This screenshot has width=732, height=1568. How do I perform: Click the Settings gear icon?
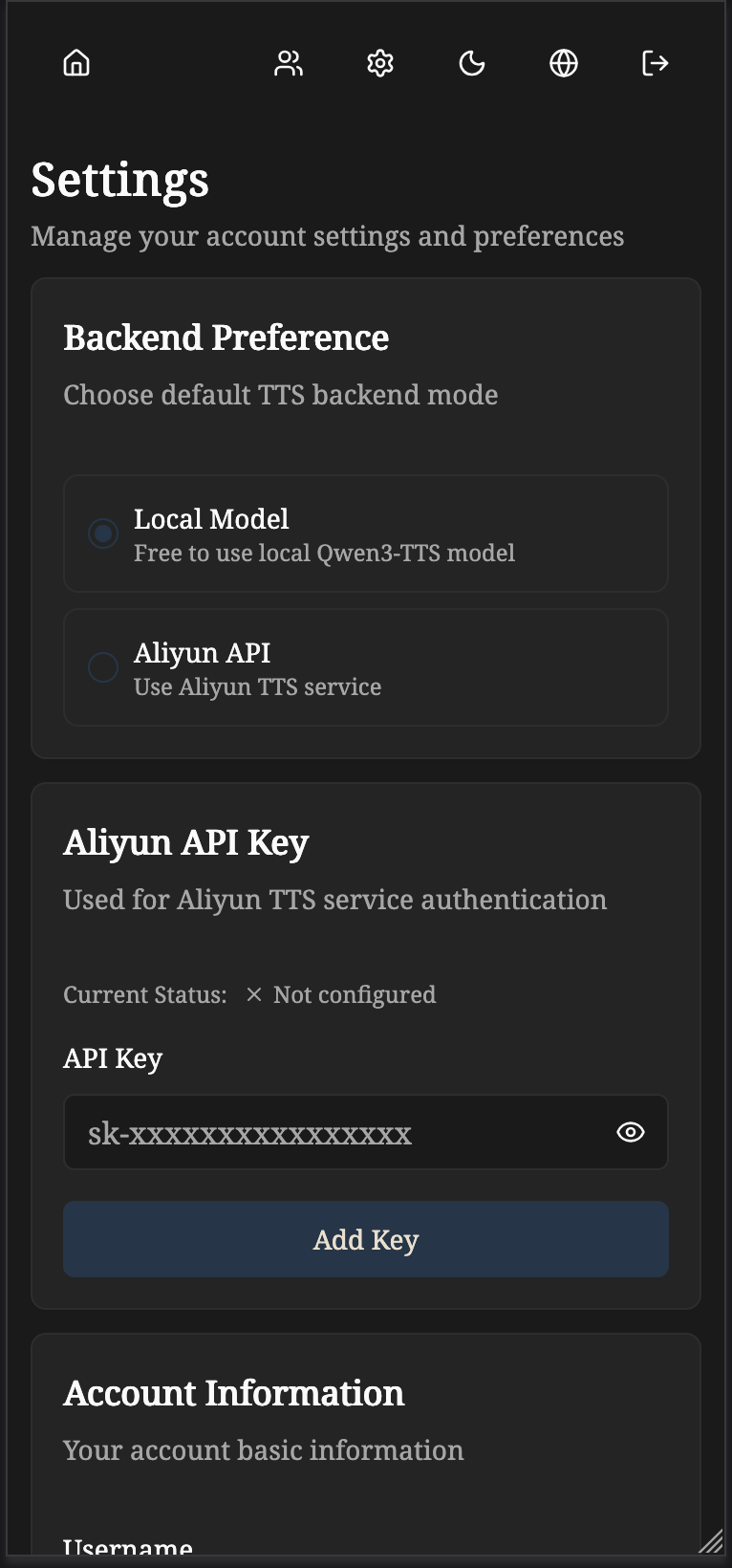click(x=378, y=63)
